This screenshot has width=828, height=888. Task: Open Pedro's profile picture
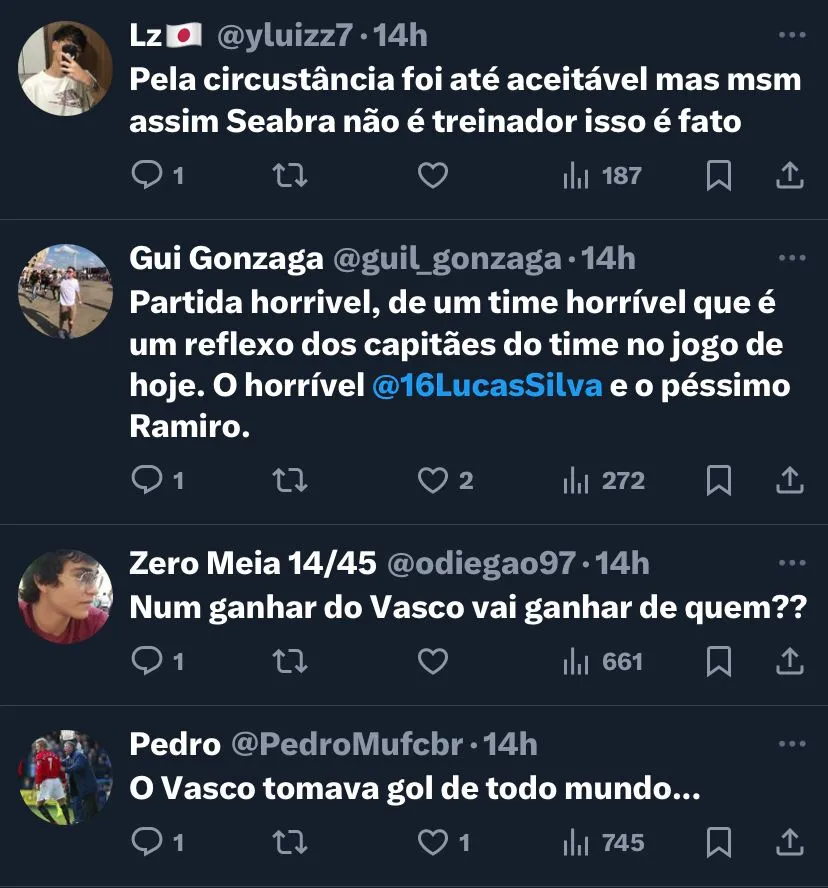tap(66, 777)
